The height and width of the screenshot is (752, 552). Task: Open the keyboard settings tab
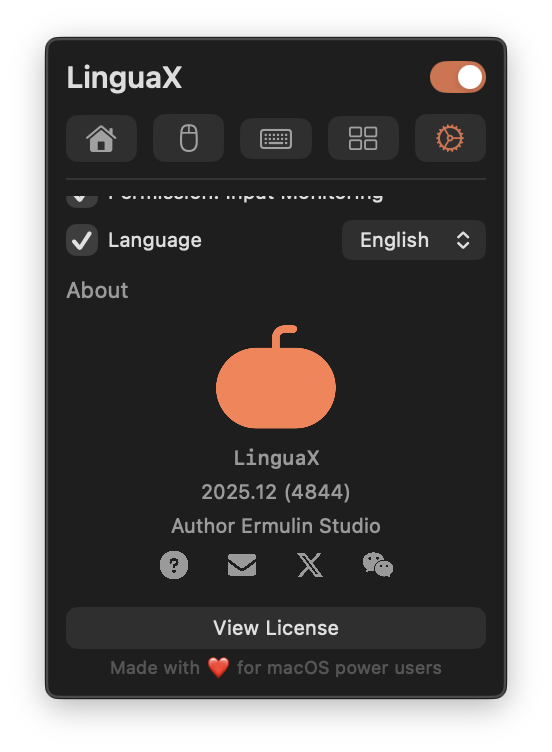pos(276,139)
